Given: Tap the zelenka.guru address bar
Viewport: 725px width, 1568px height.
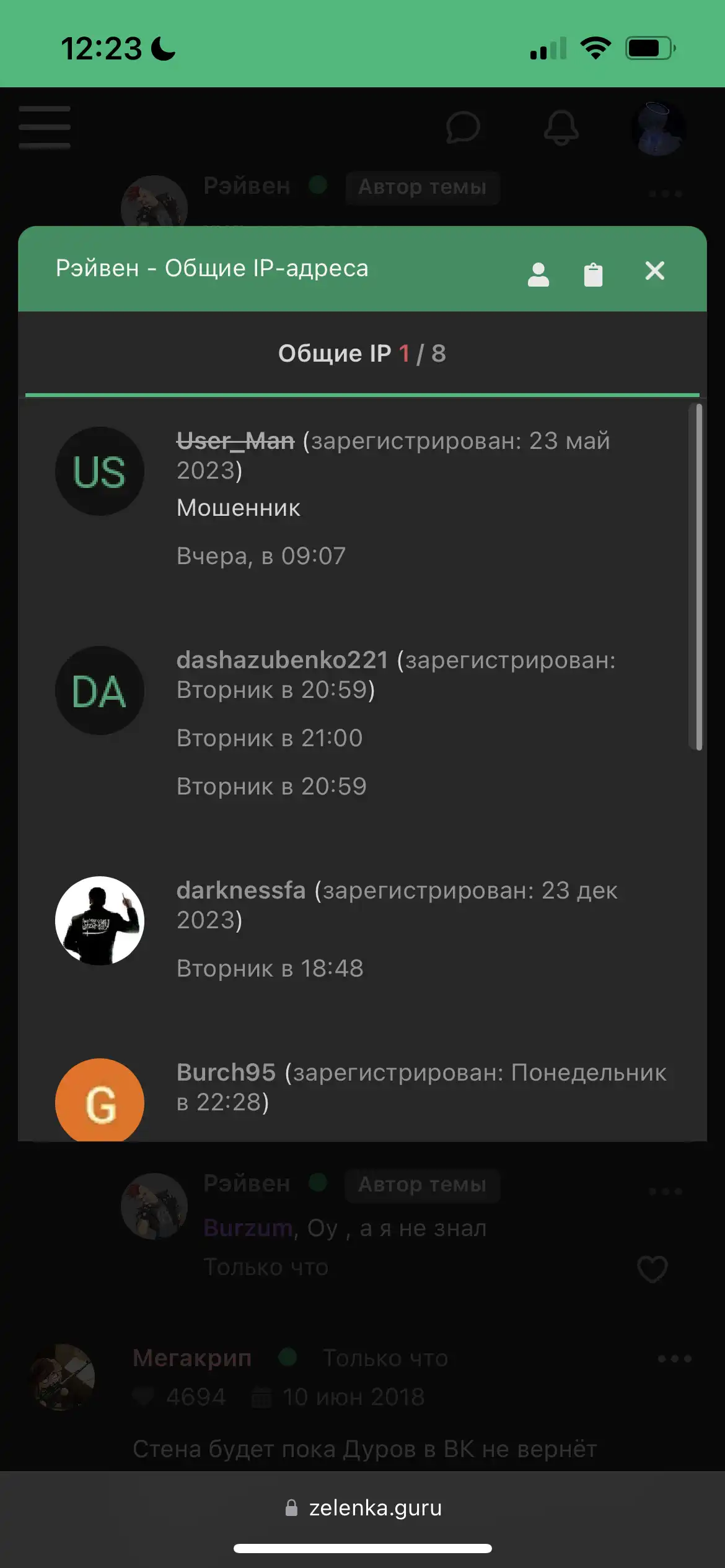Looking at the screenshot, I should 362,1507.
